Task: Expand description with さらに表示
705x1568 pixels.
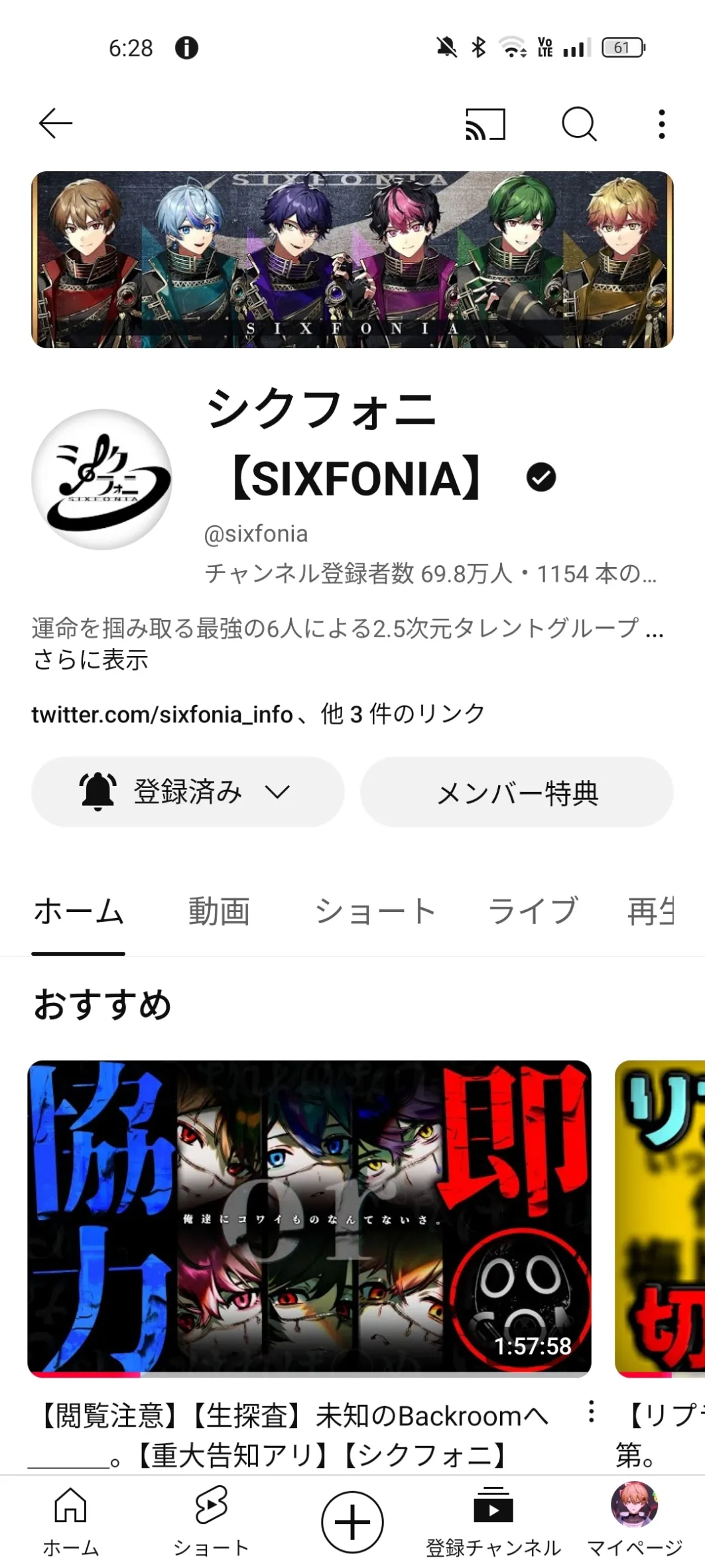Action: point(91,659)
